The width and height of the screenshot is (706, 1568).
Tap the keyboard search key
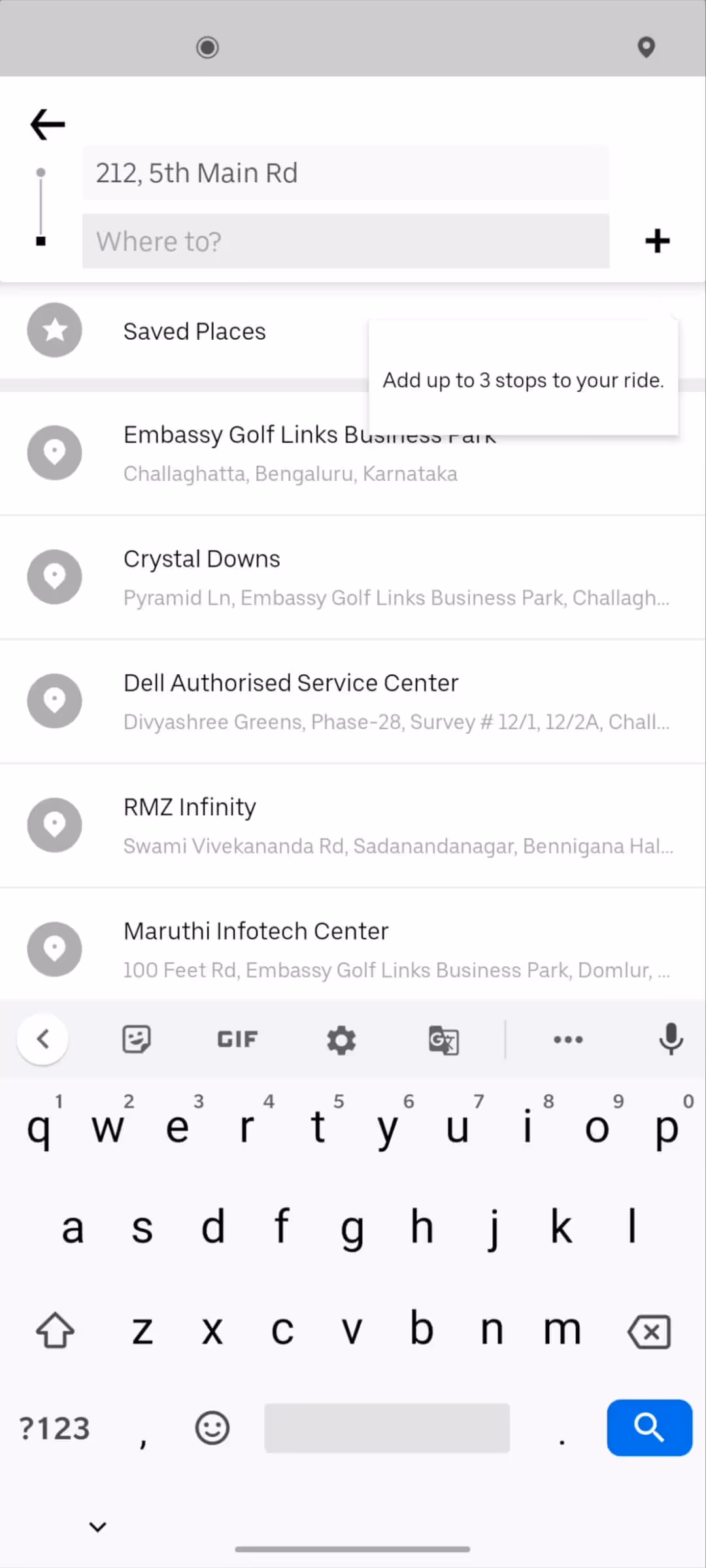click(649, 1428)
